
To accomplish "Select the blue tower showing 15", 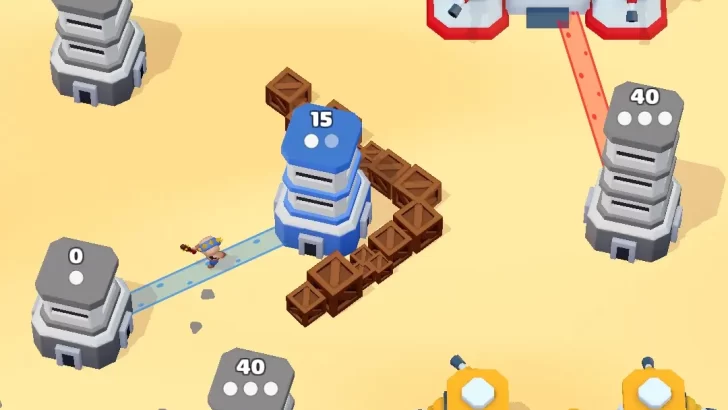I will point(318,185).
